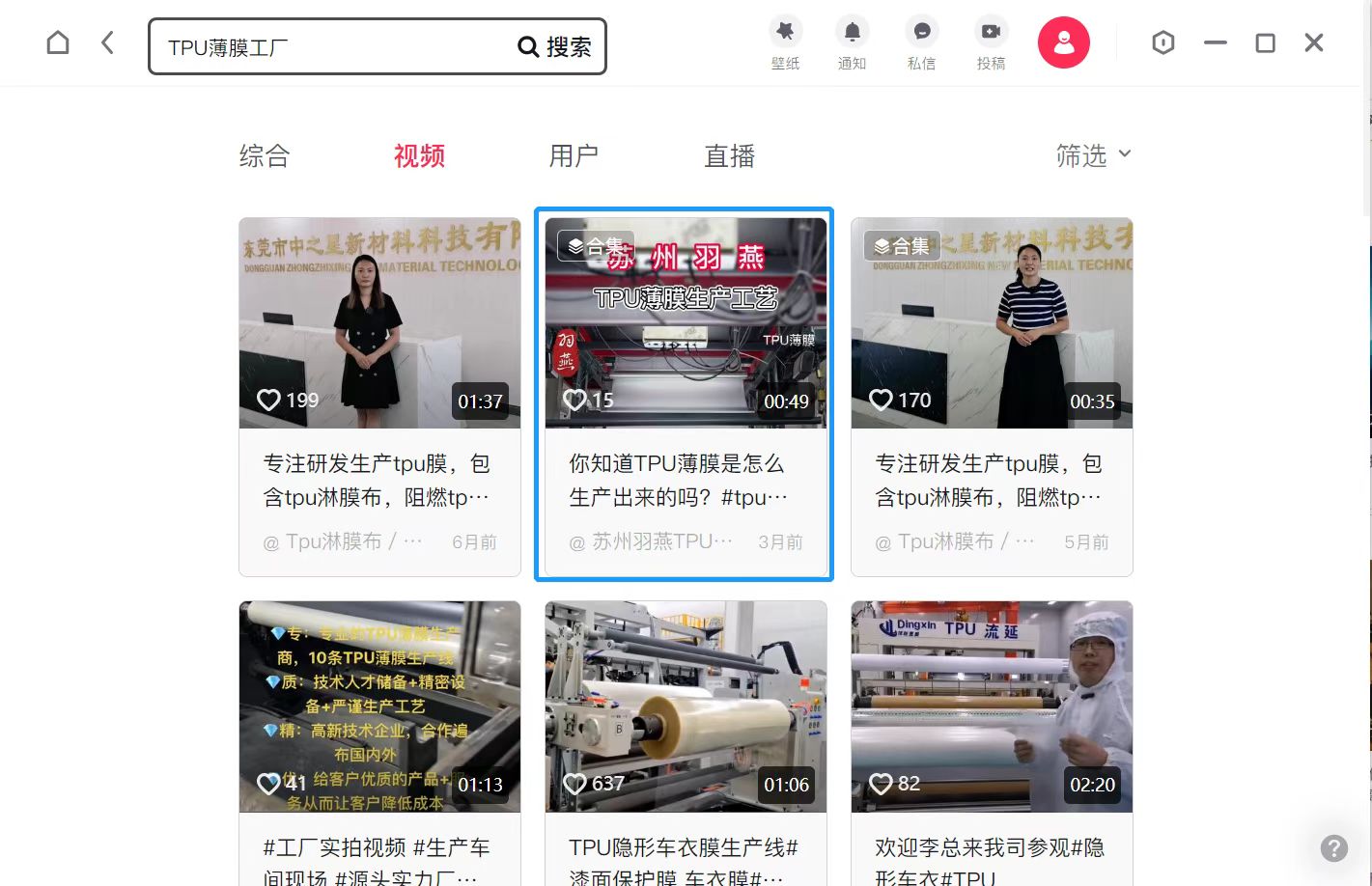The height and width of the screenshot is (886, 1372).
Task: Open the Tpu淋膜布 video with 170 likes
Action: click(992, 323)
